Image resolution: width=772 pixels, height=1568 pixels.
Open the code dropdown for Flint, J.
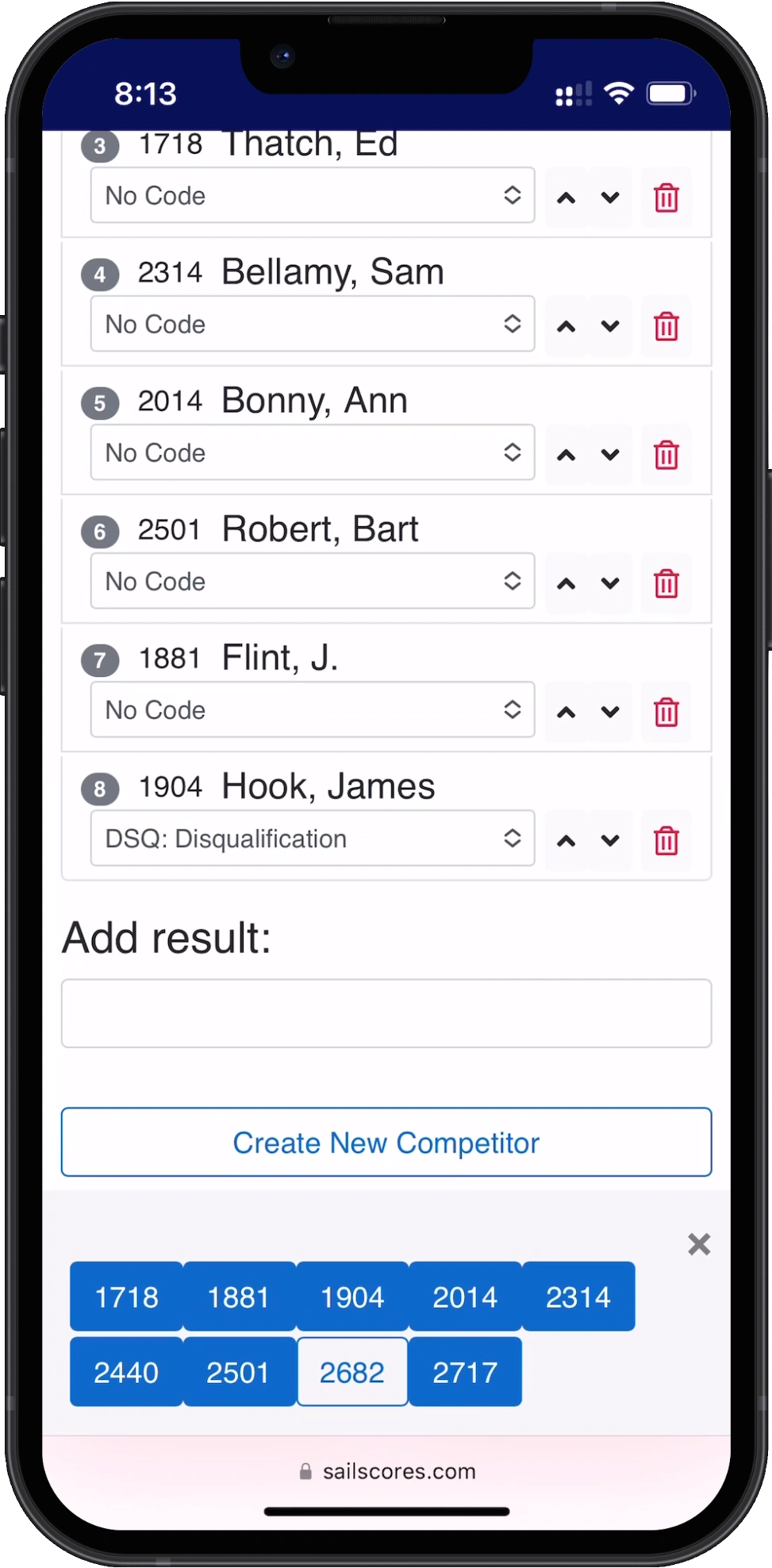[312, 710]
